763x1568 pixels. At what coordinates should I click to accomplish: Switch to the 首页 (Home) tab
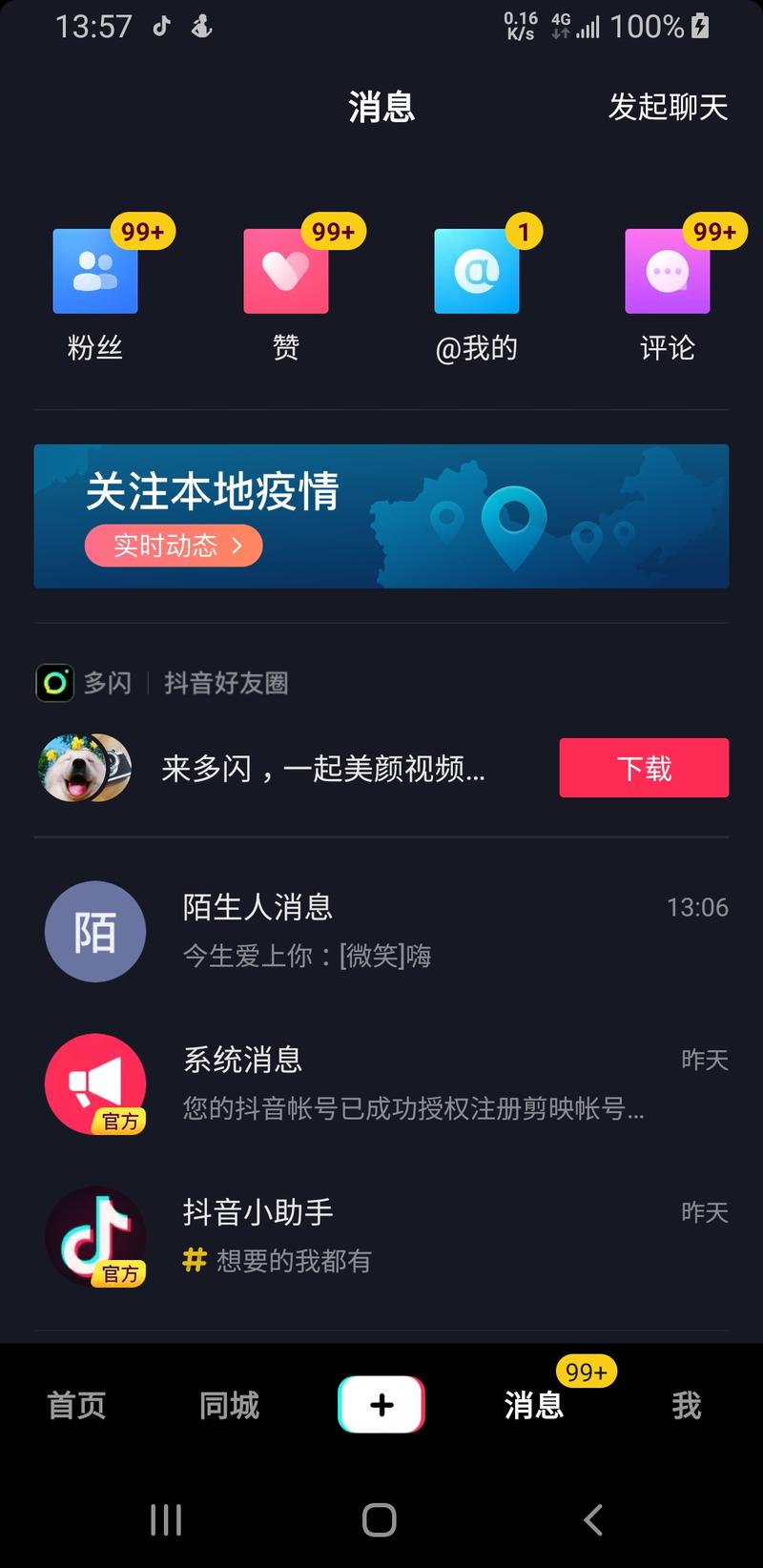[75, 1404]
